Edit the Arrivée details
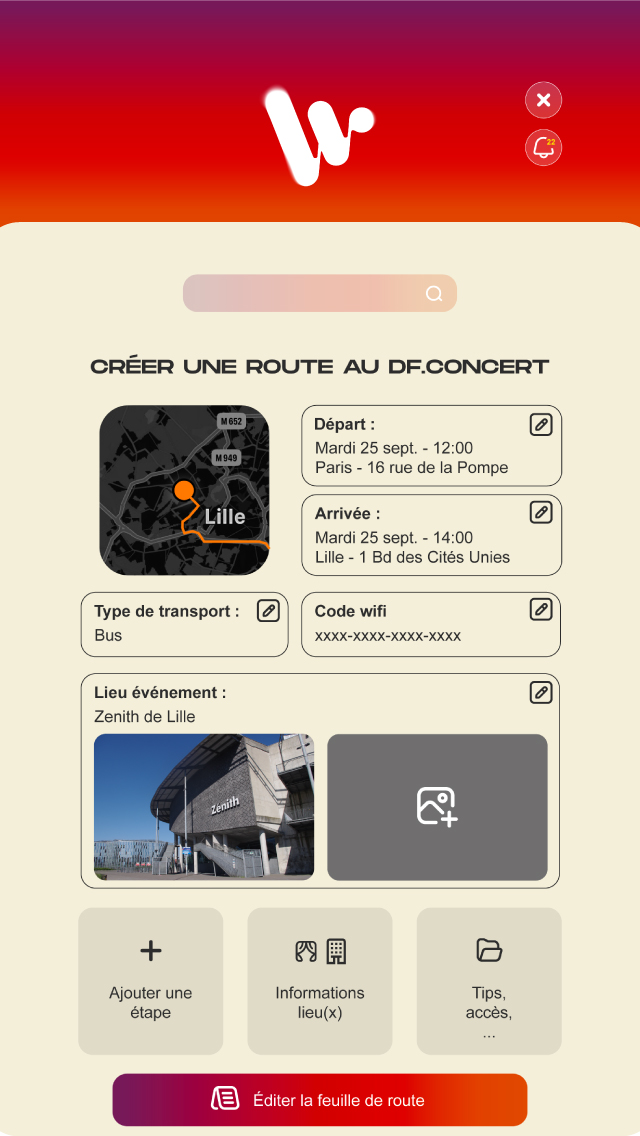Image resolution: width=640 pixels, height=1136 pixels. [540, 513]
